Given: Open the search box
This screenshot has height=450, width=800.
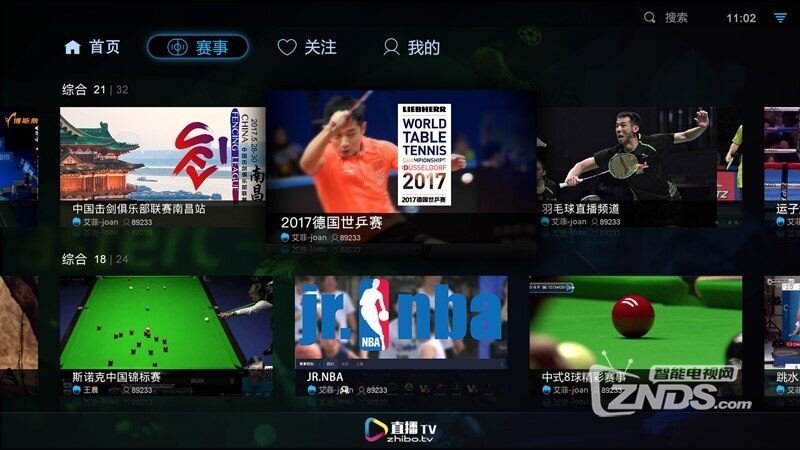Looking at the screenshot, I should [x=666, y=18].
